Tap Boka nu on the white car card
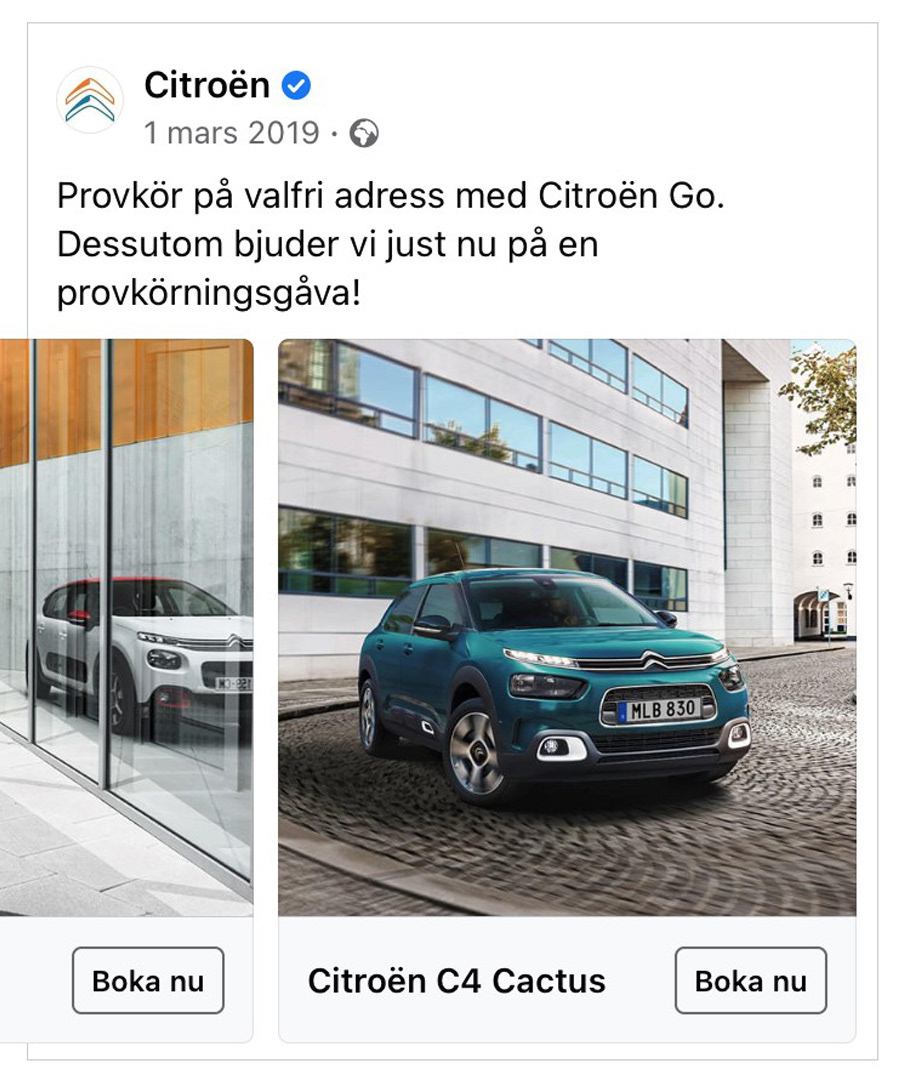Image resolution: width=904 pixels, height=1080 pixels. tap(148, 981)
